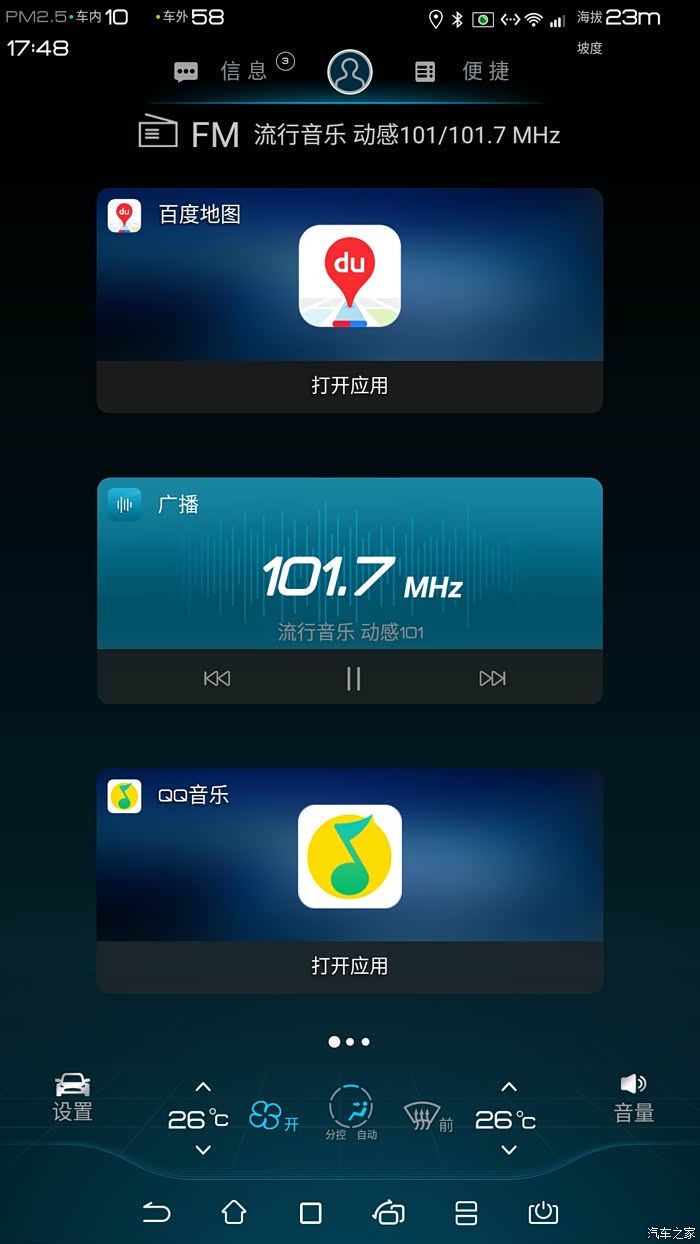Lower the left temperature from 26°C

coord(203,1150)
